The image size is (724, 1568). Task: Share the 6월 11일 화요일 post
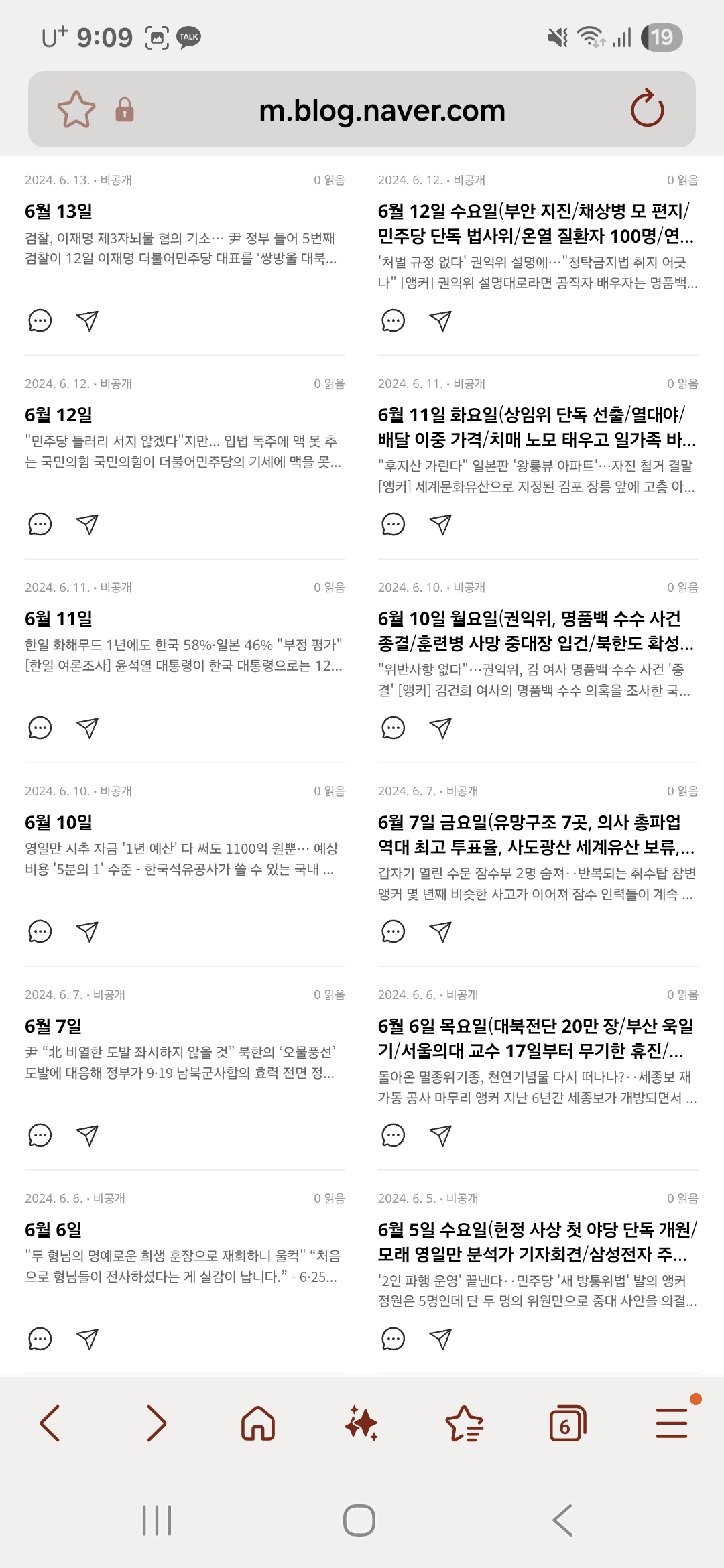(x=440, y=524)
